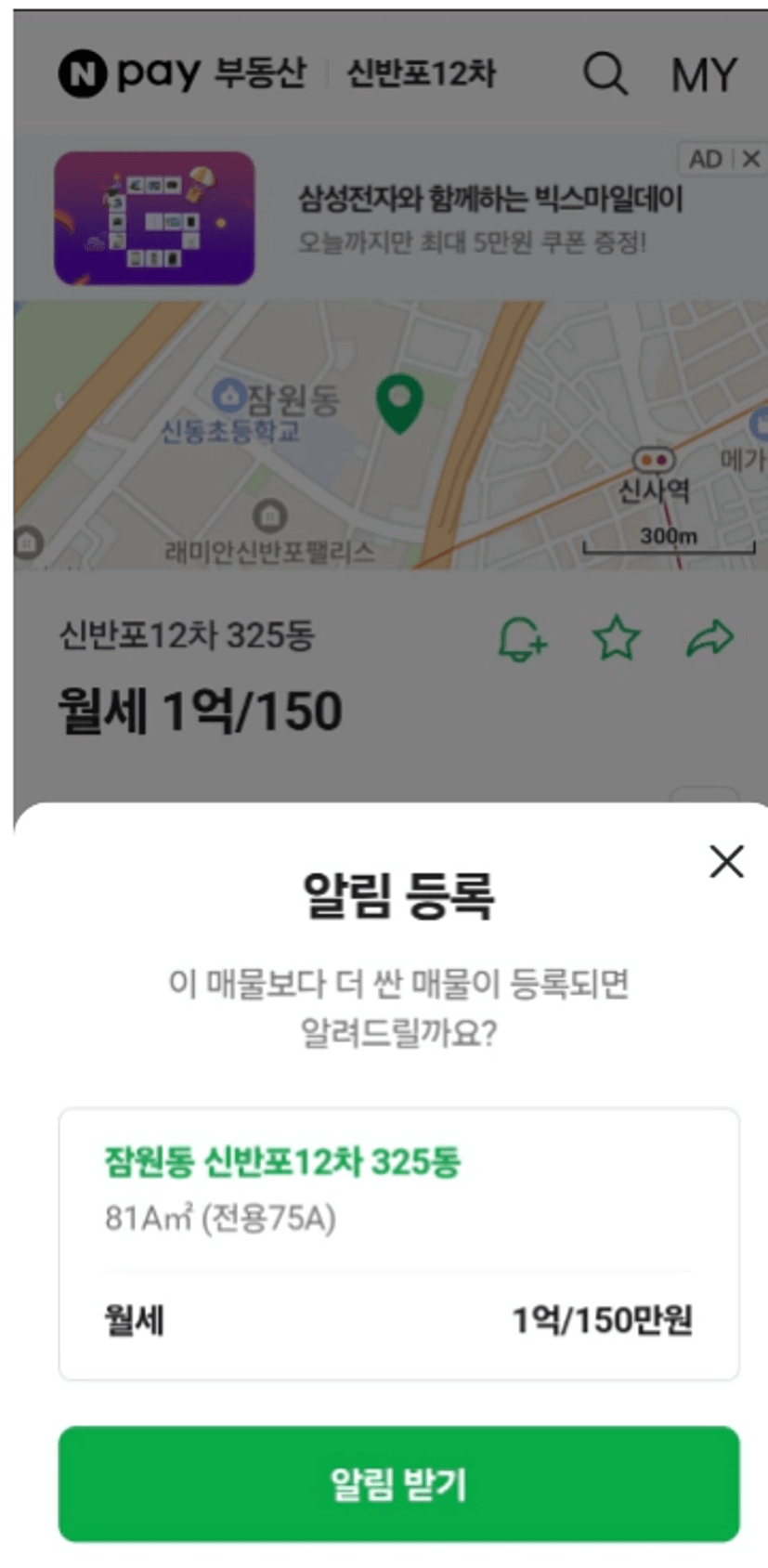Tap the add-alert bell icon
768x1568 pixels.
(522, 639)
